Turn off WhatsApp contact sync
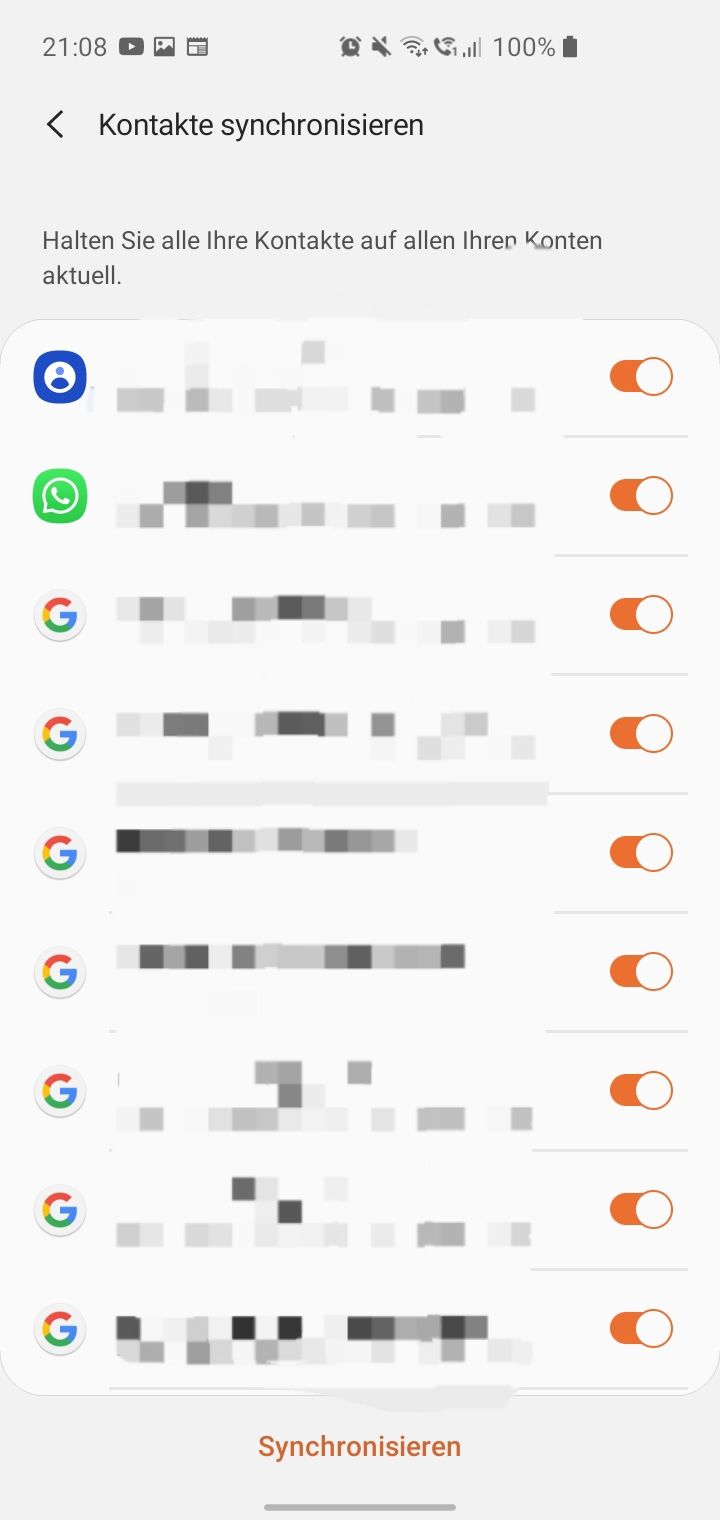 pos(641,496)
